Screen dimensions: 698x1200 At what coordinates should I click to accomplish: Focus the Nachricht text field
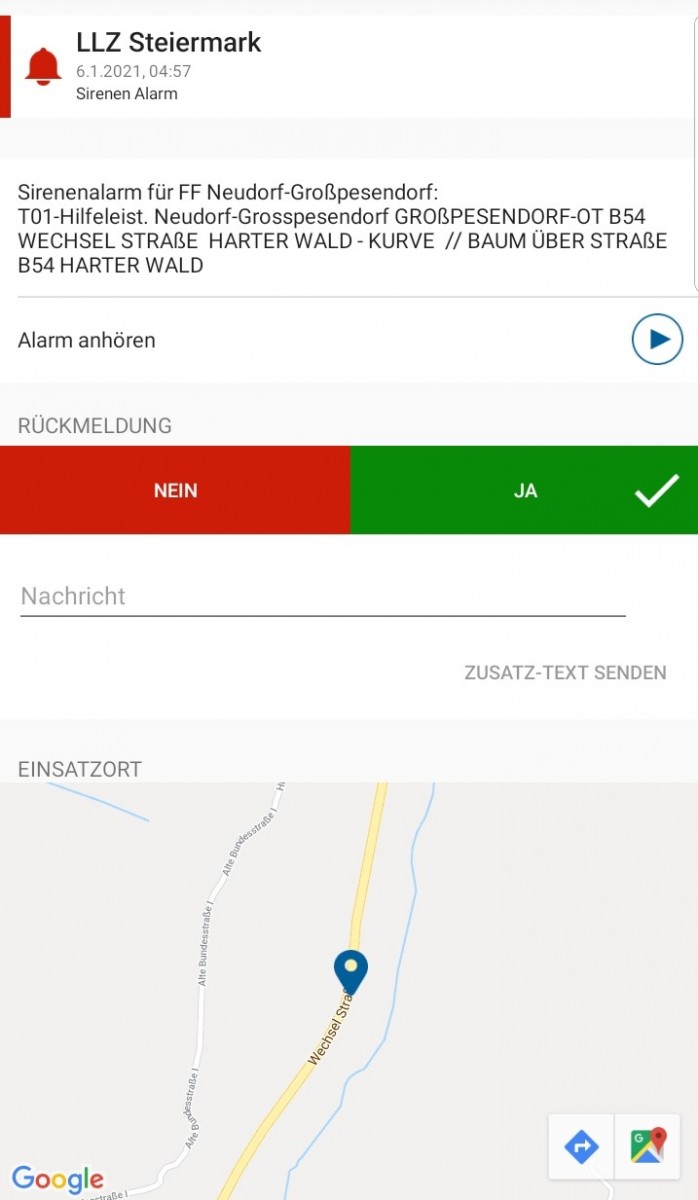coord(322,596)
